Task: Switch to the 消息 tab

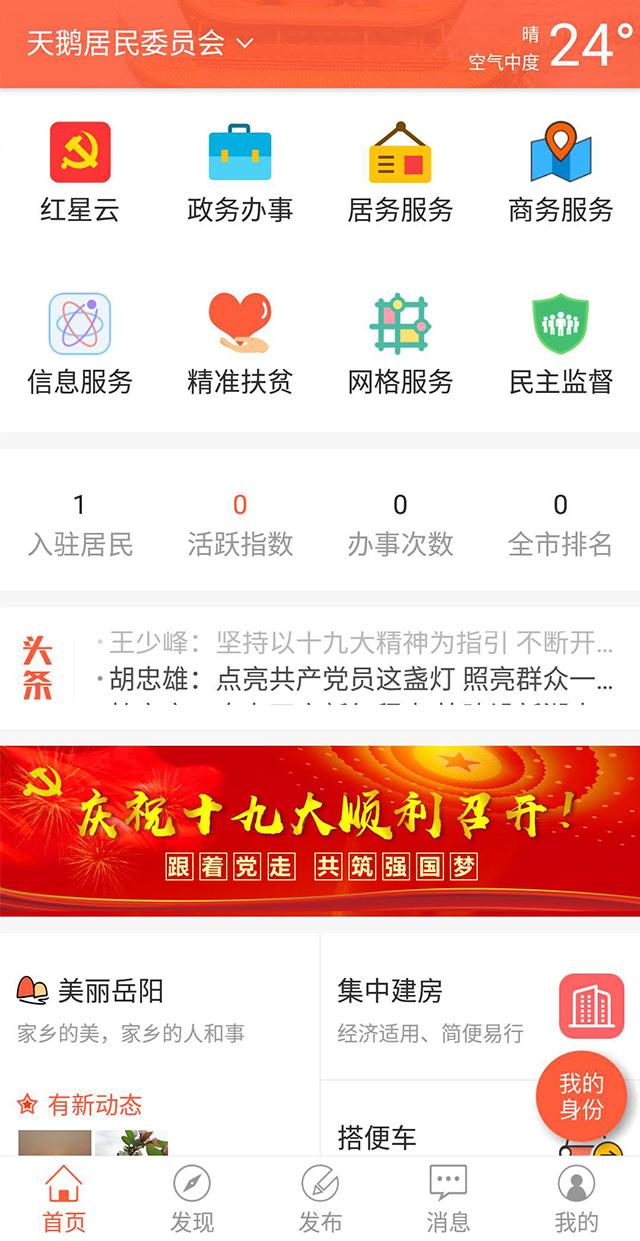Action: tap(448, 1199)
